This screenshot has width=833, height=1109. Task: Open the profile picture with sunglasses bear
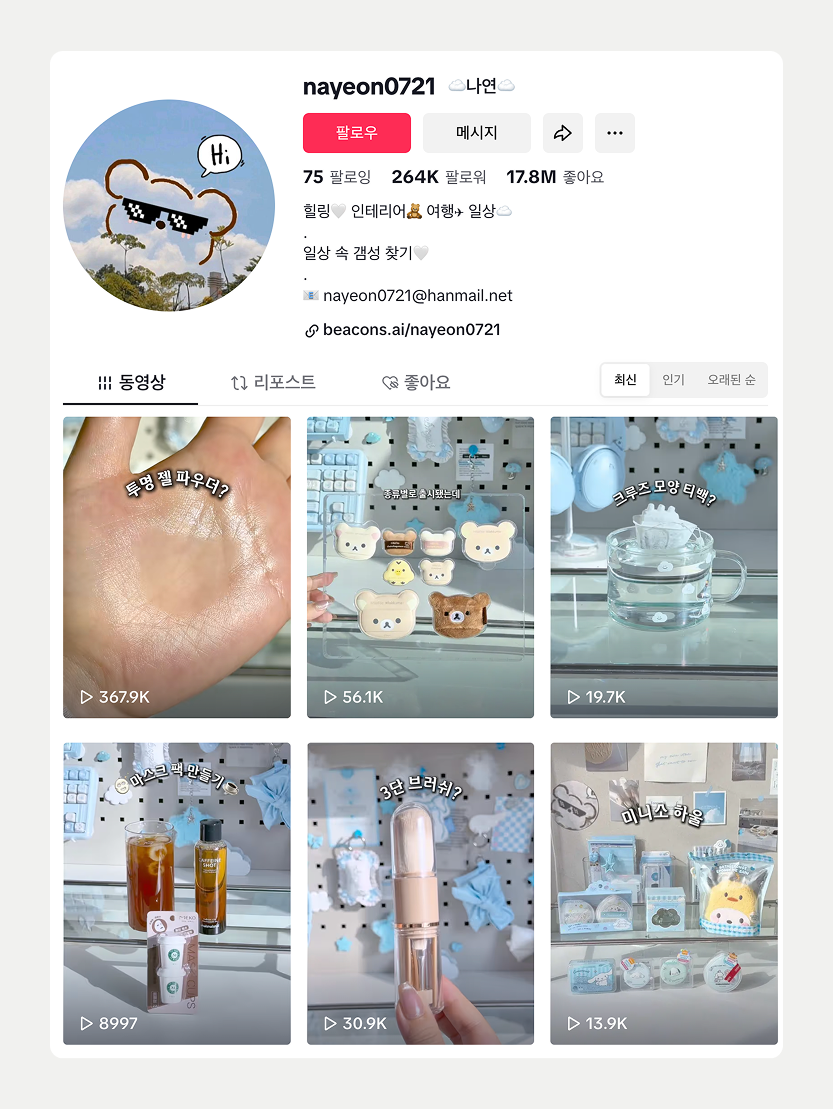click(x=169, y=205)
